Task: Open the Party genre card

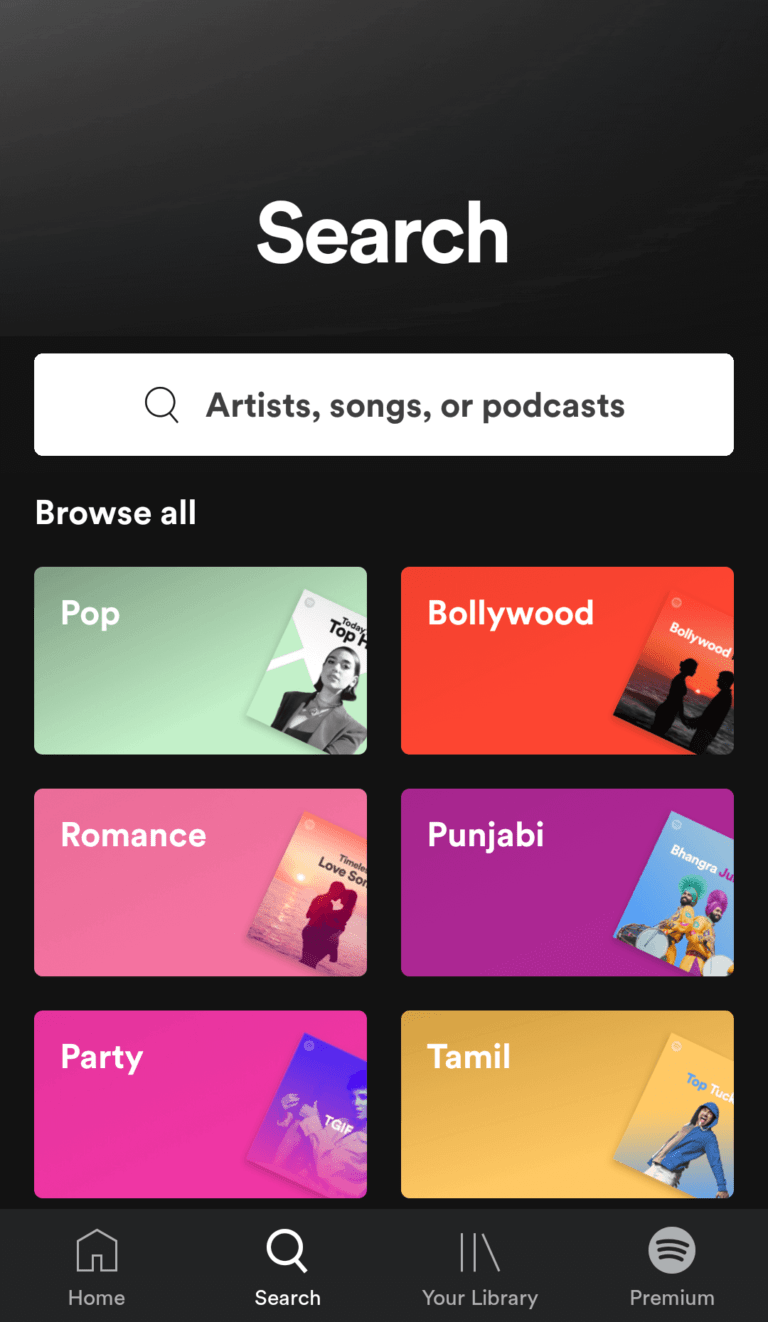Action: [x=200, y=1104]
